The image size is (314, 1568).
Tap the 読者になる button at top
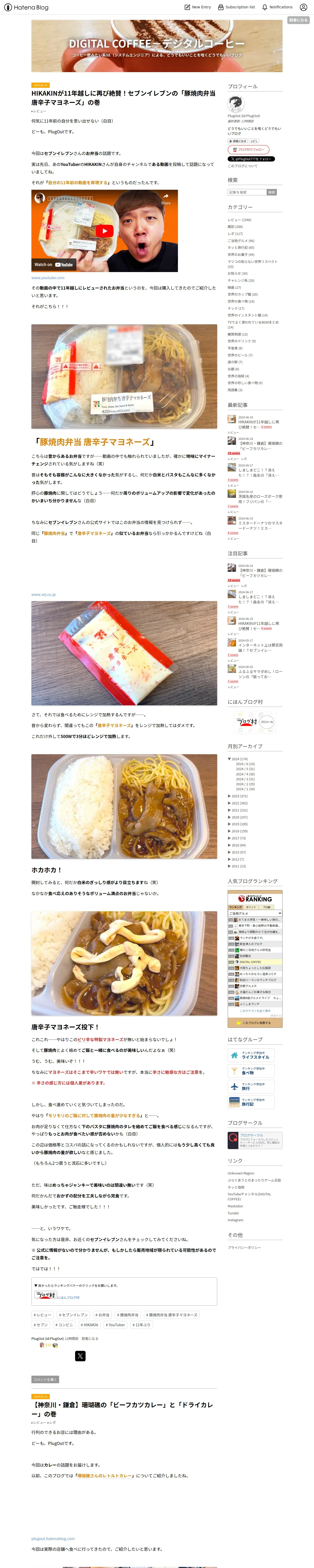[x=298, y=20]
